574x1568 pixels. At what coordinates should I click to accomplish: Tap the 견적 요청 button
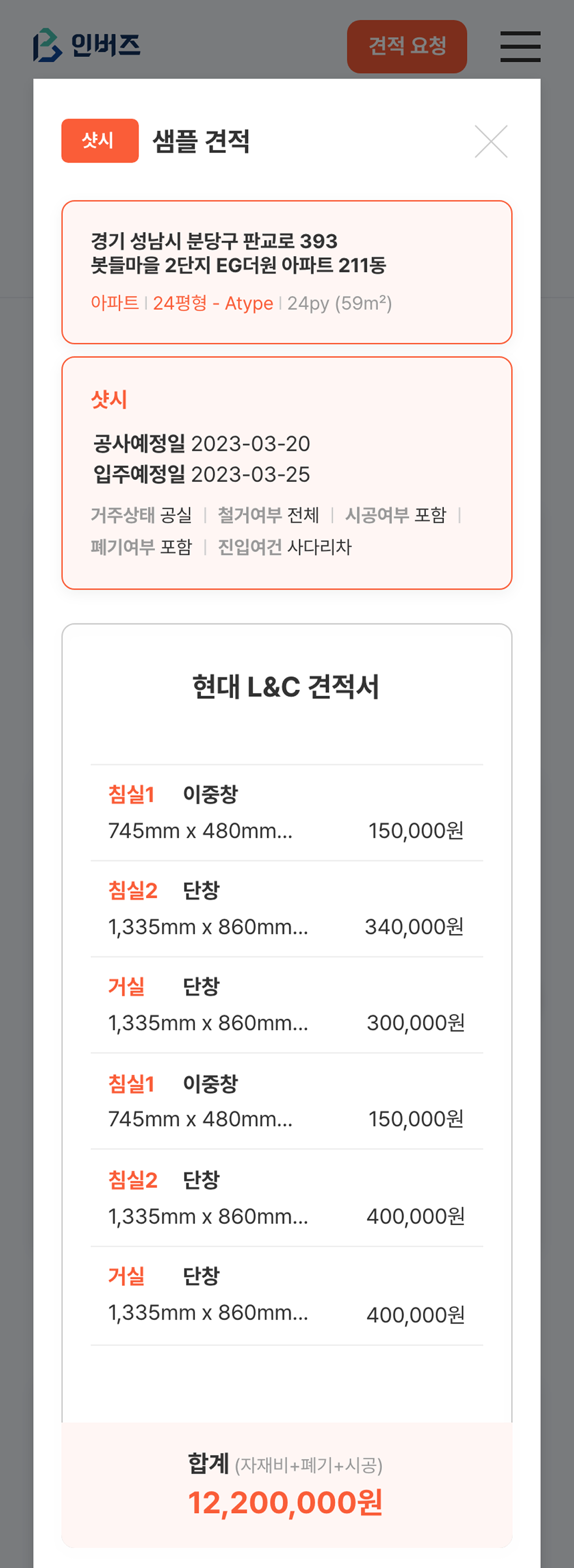(407, 46)
